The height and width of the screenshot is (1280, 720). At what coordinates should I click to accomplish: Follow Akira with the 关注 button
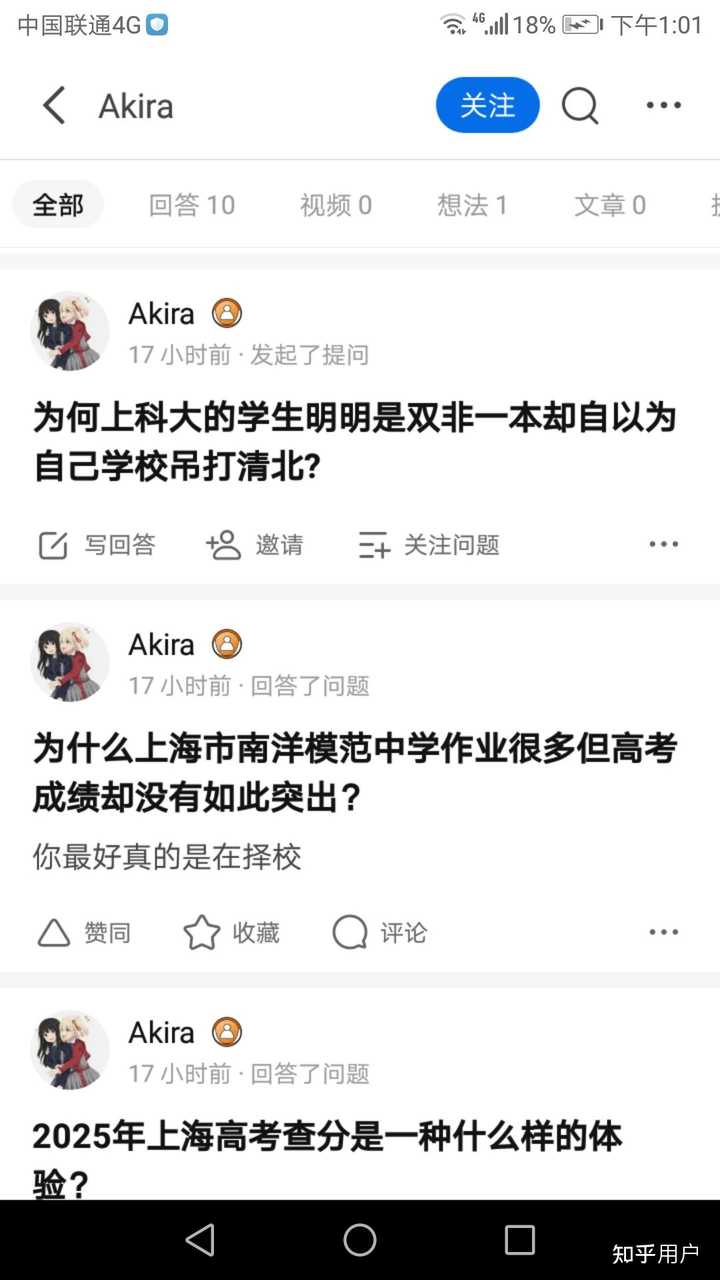pyautogui.click(x=487, y=105)
